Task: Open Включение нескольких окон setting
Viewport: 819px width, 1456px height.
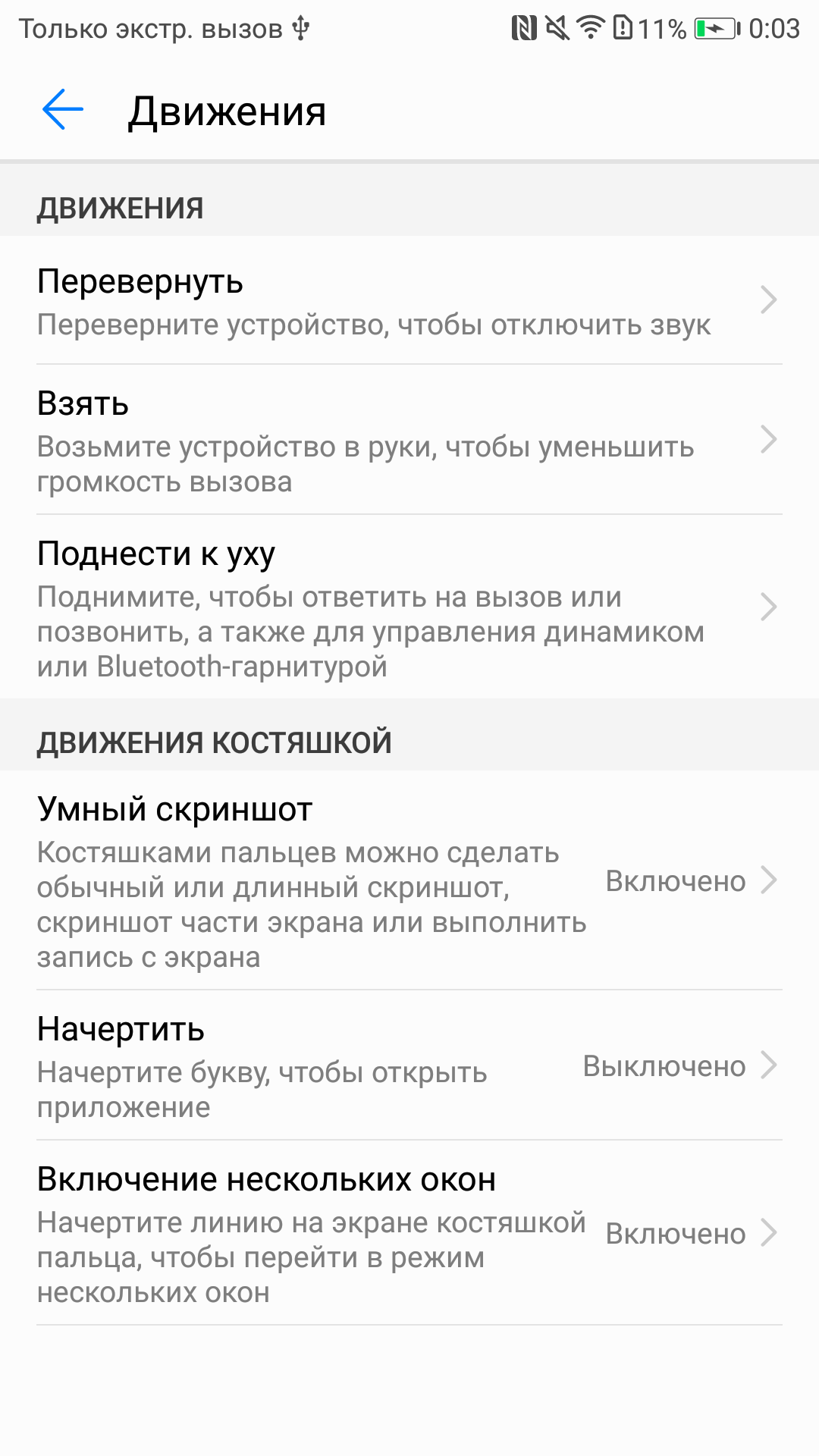Action: pos(409,1233)
